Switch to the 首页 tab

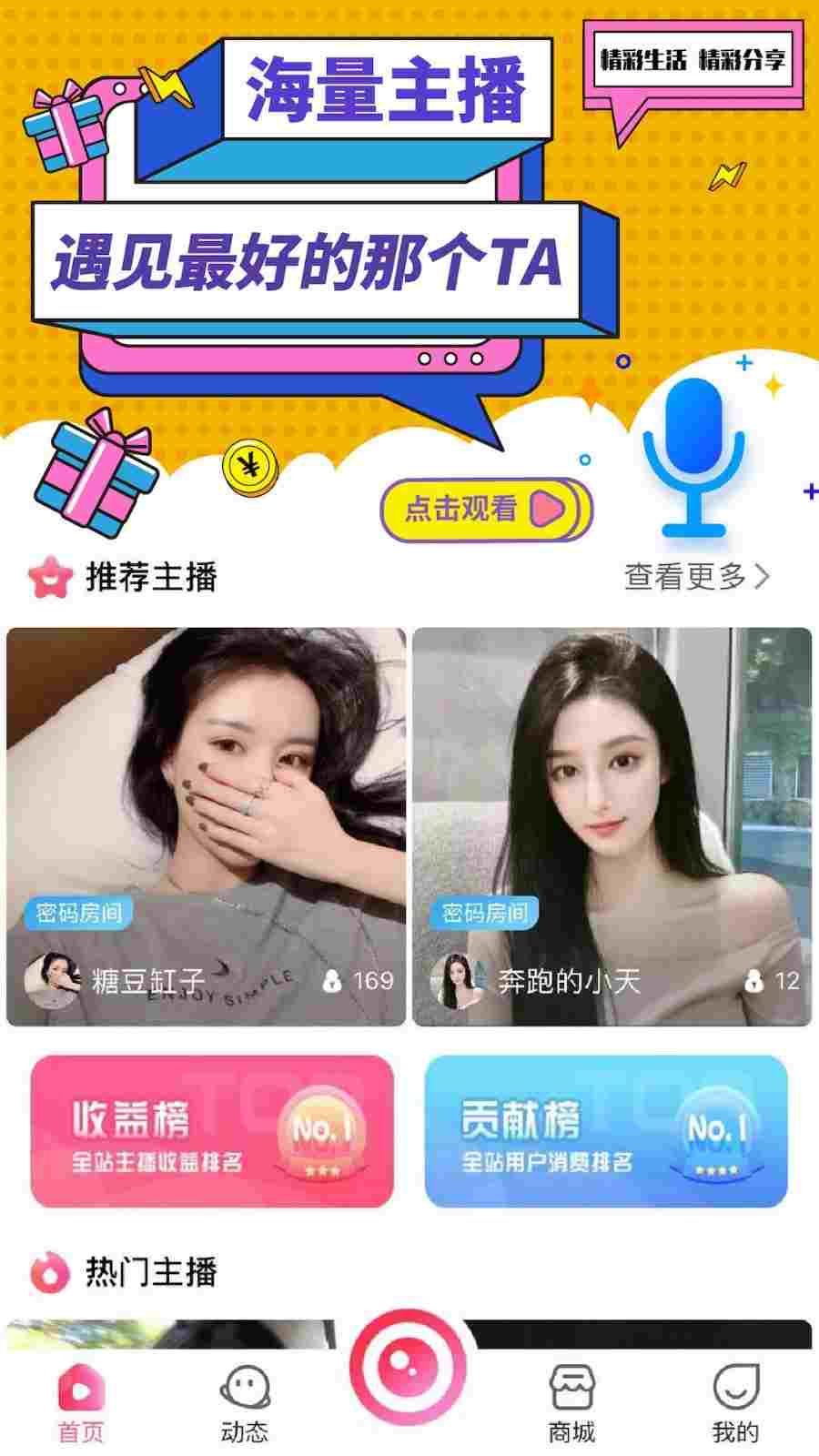click(x=81, y=1403)
